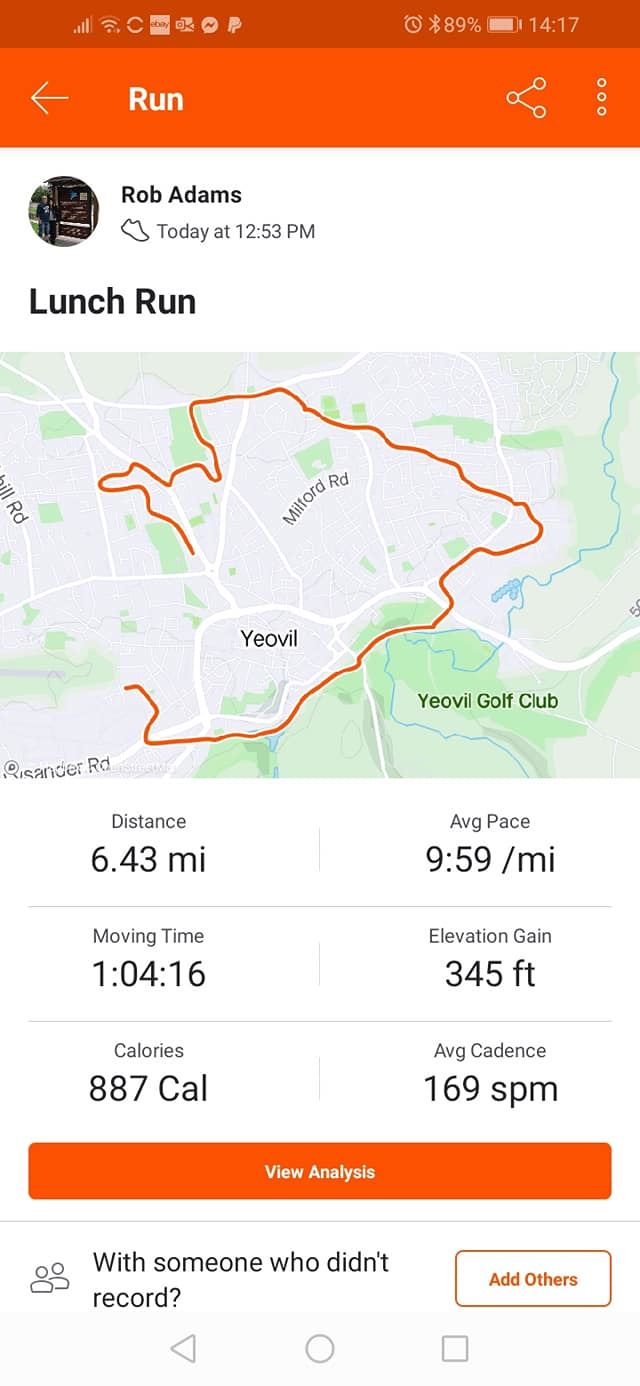Open the run route map
The width and height of the screenshot is (640, 1386).
click(320, 564)
